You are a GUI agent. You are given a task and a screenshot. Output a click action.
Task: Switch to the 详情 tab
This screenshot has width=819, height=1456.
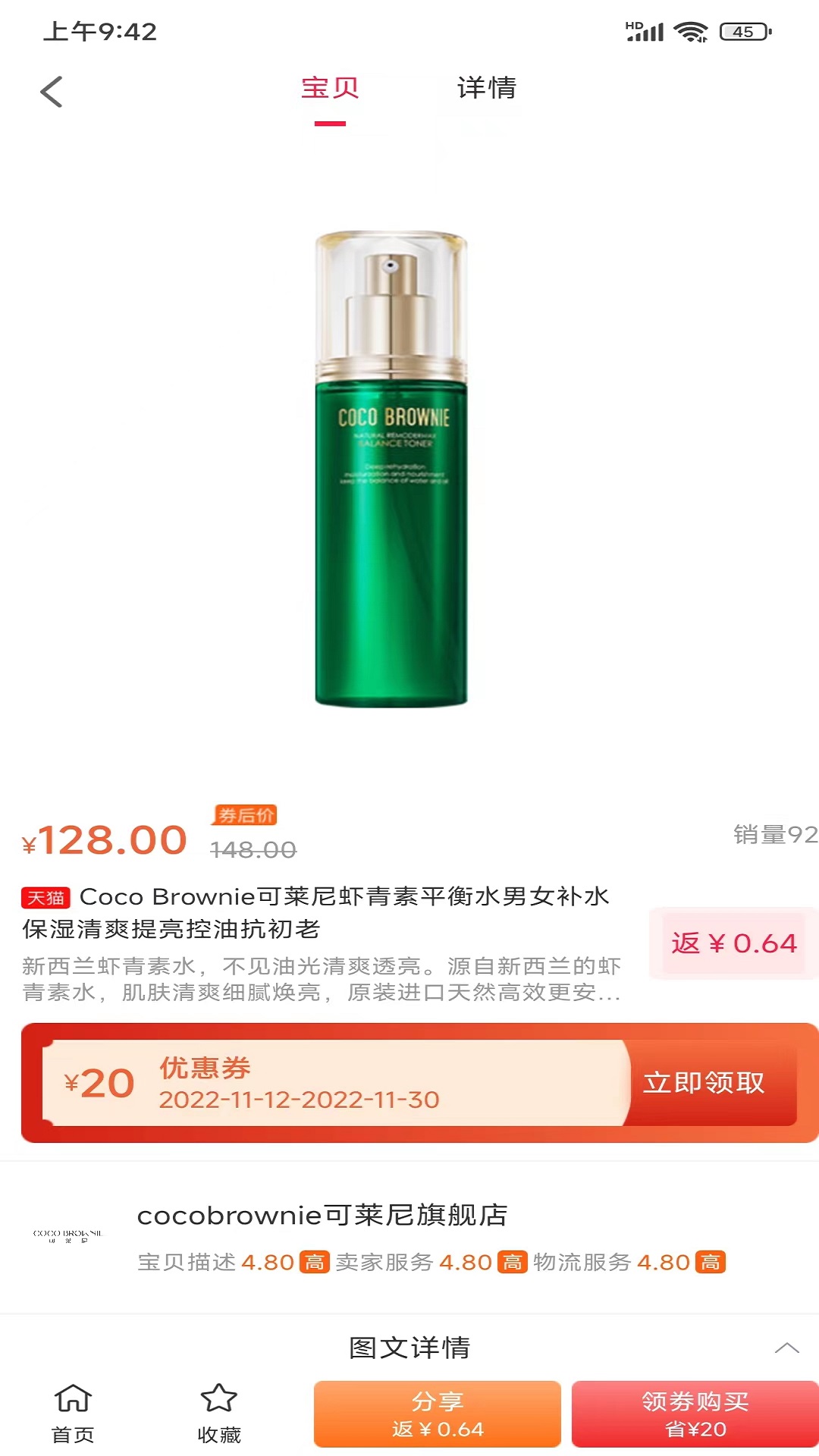pyautogui.click(x=486, y=88)
